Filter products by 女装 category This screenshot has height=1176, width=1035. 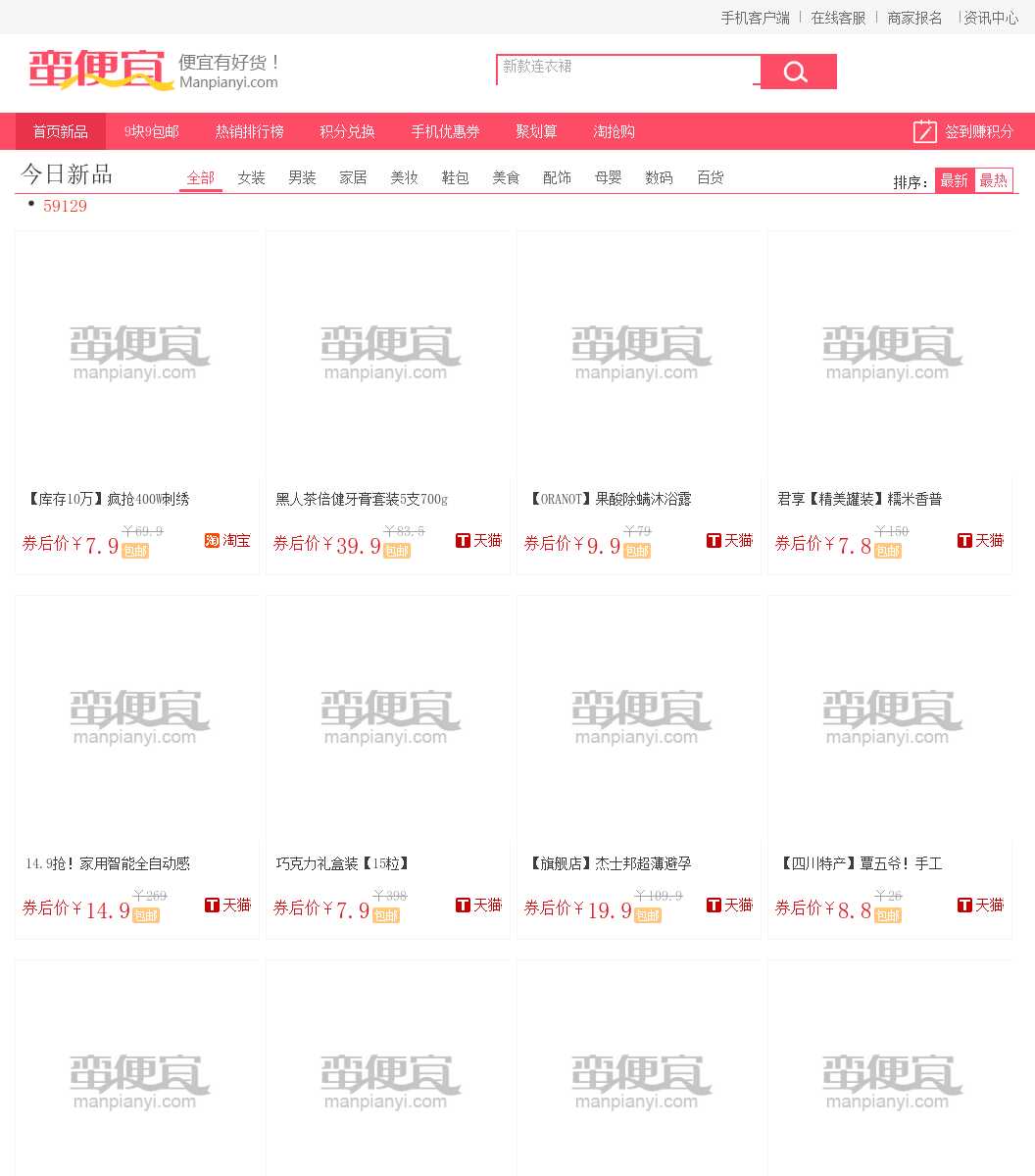[x=251, y=177]
